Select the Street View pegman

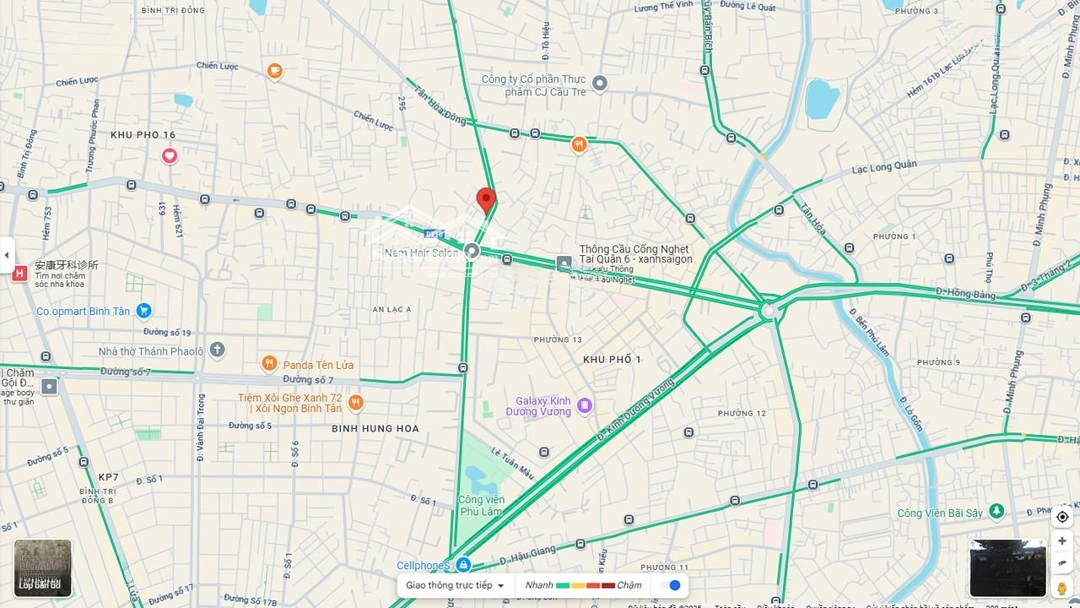click(1062, 587)
